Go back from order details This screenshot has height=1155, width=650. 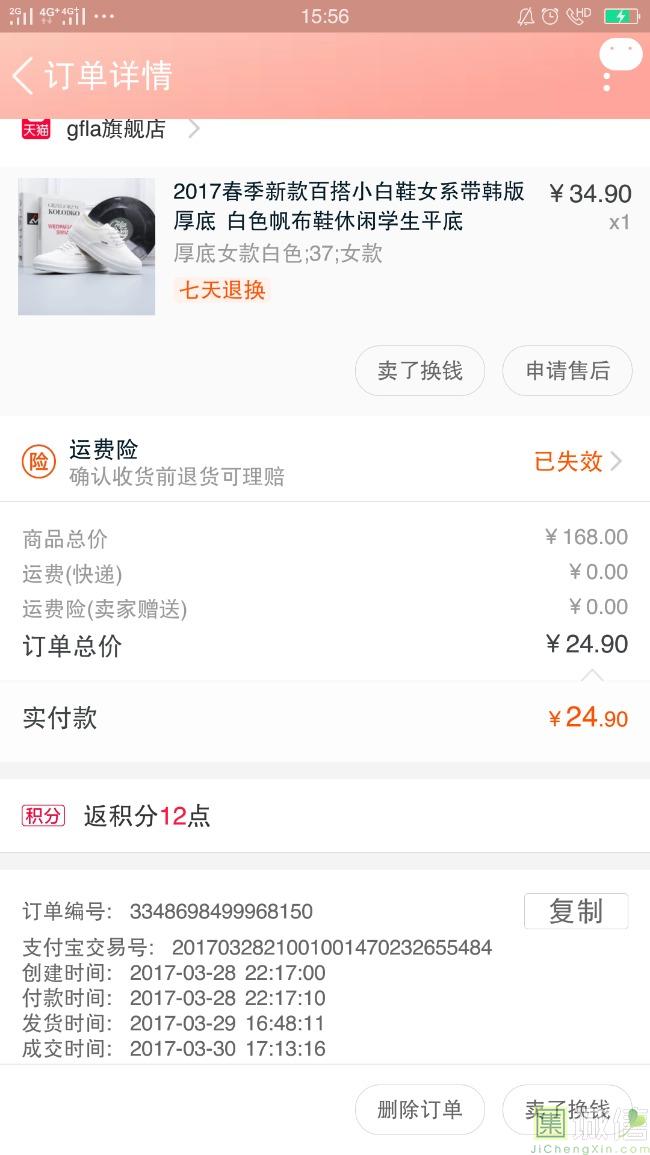pyautogui.click(x=24, y=75)
